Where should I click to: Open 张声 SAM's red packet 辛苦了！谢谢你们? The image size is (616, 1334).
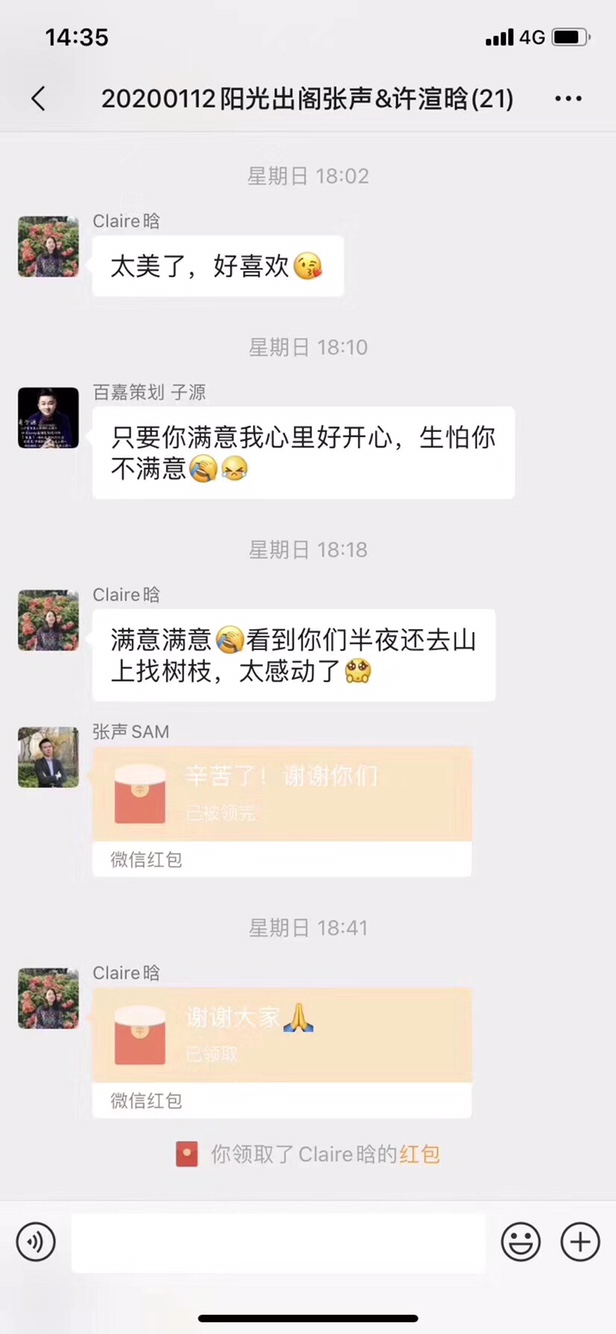pyautogui.click(x=282, y=811)
